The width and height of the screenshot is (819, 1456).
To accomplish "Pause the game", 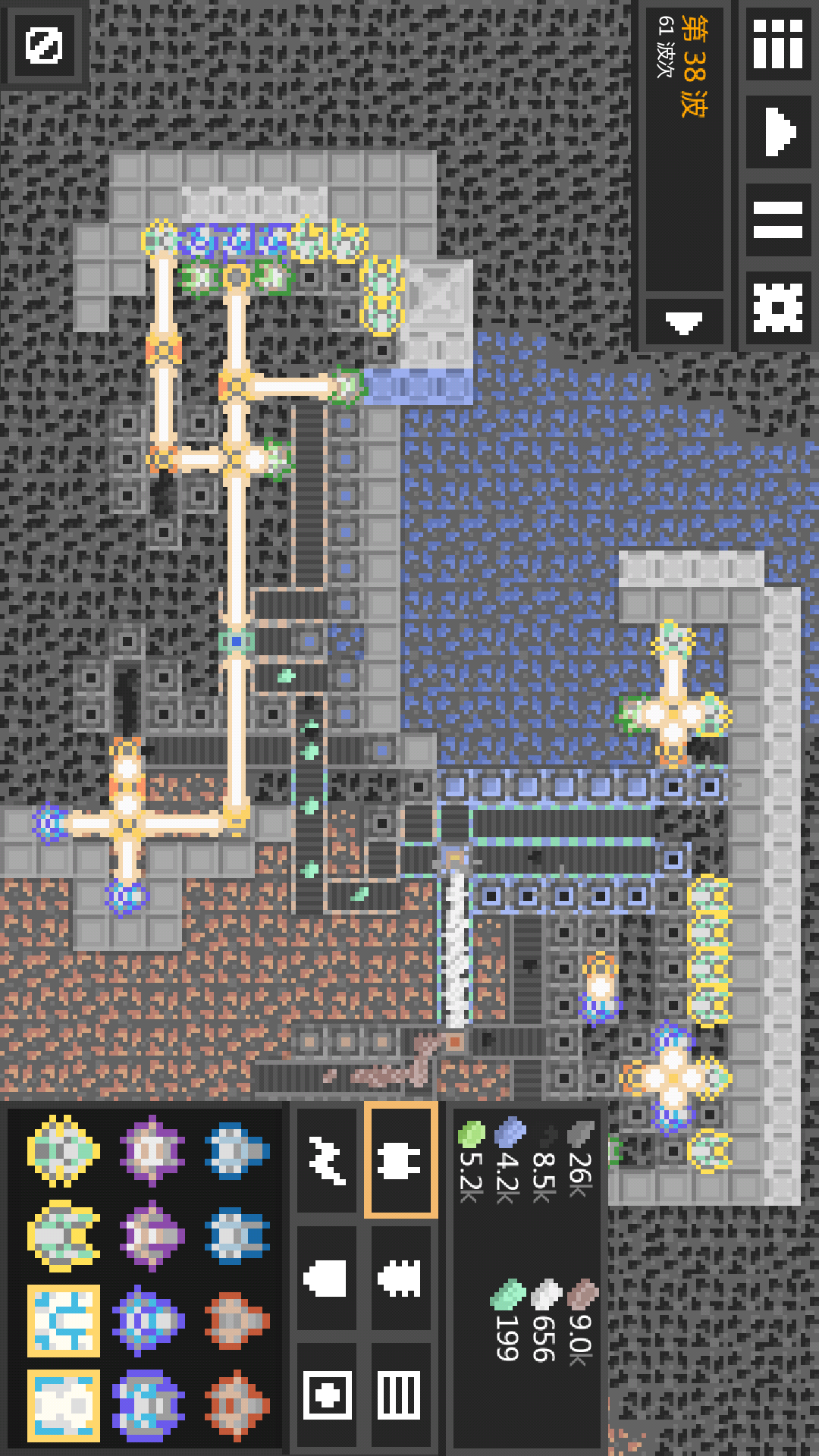I will 778,220.
